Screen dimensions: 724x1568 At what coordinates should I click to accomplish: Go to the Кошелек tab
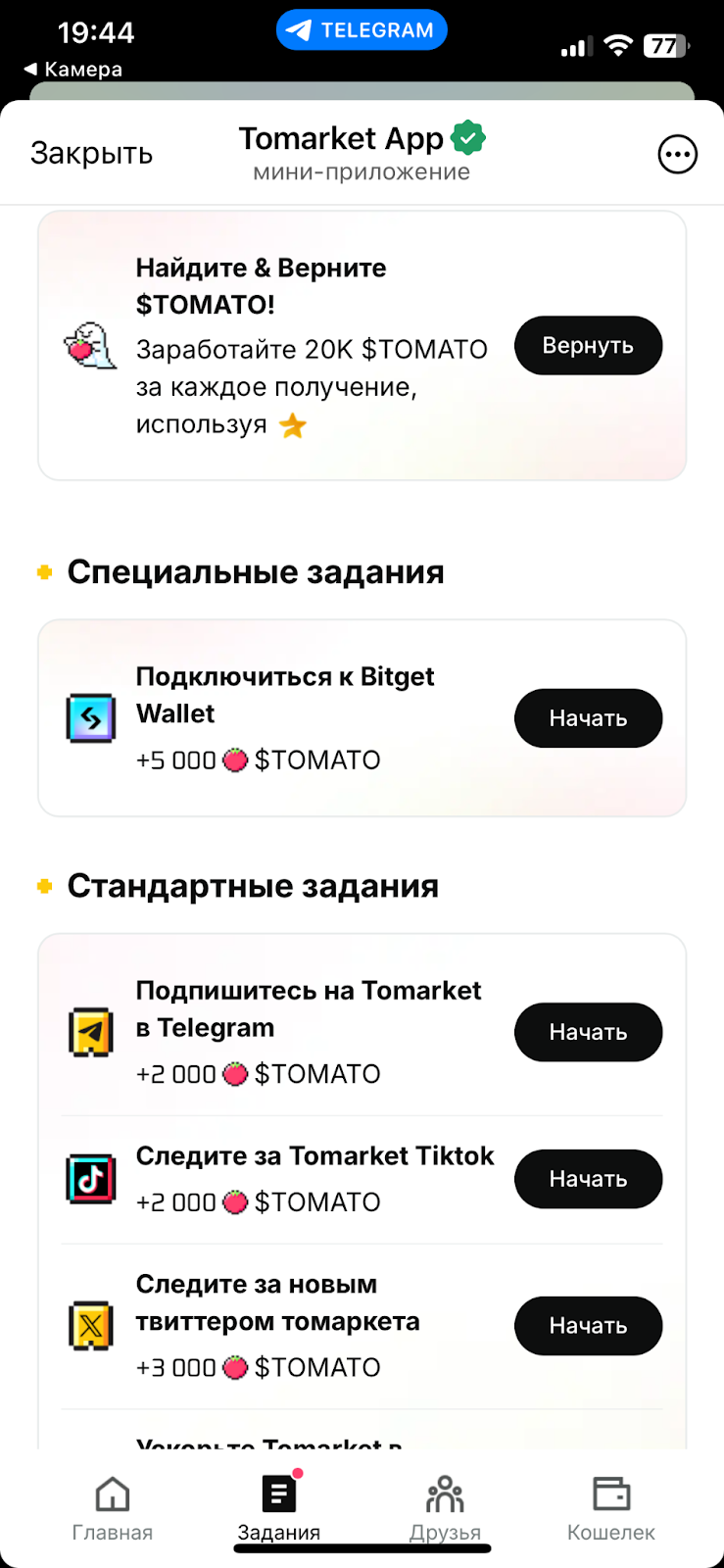(x=611, y=1507)
